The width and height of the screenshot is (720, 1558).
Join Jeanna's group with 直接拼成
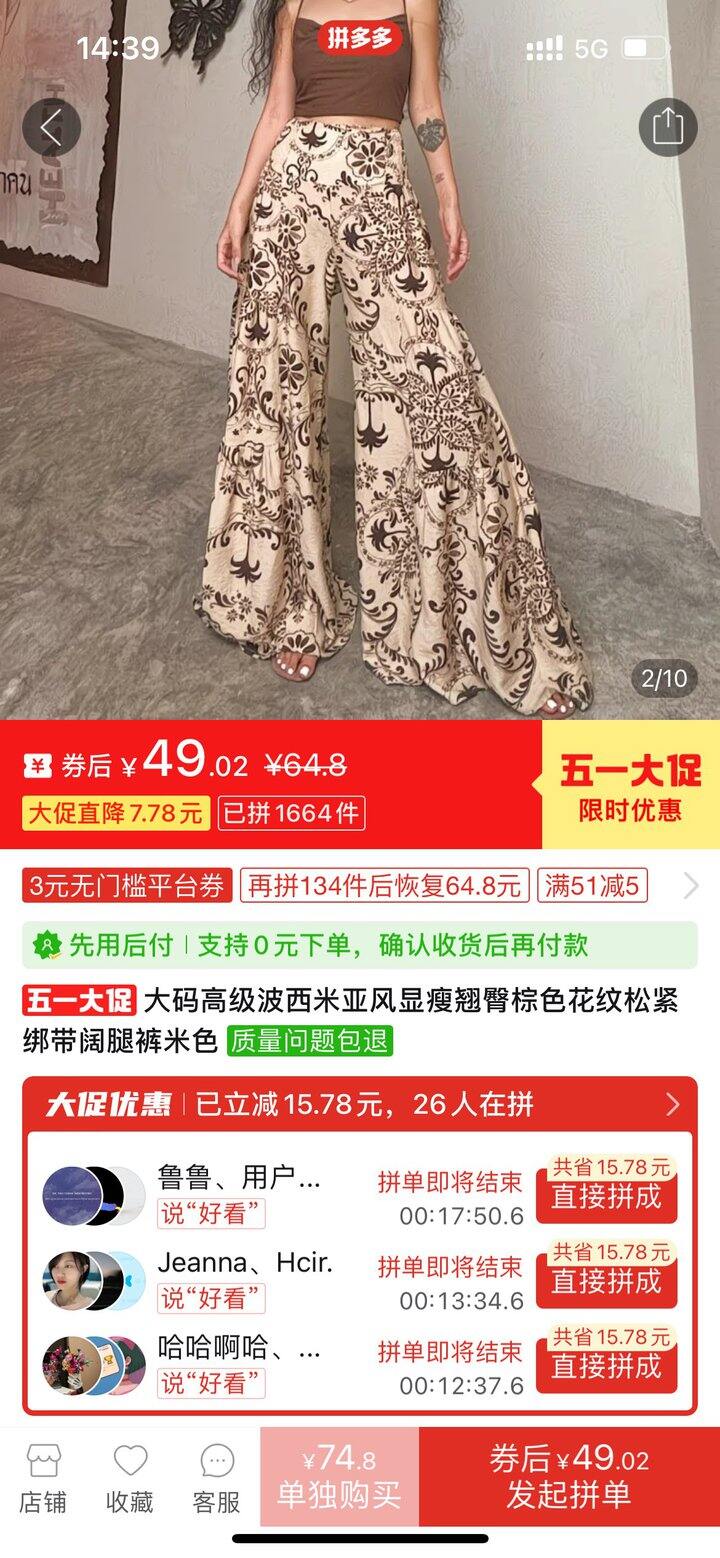[607, 1281]
